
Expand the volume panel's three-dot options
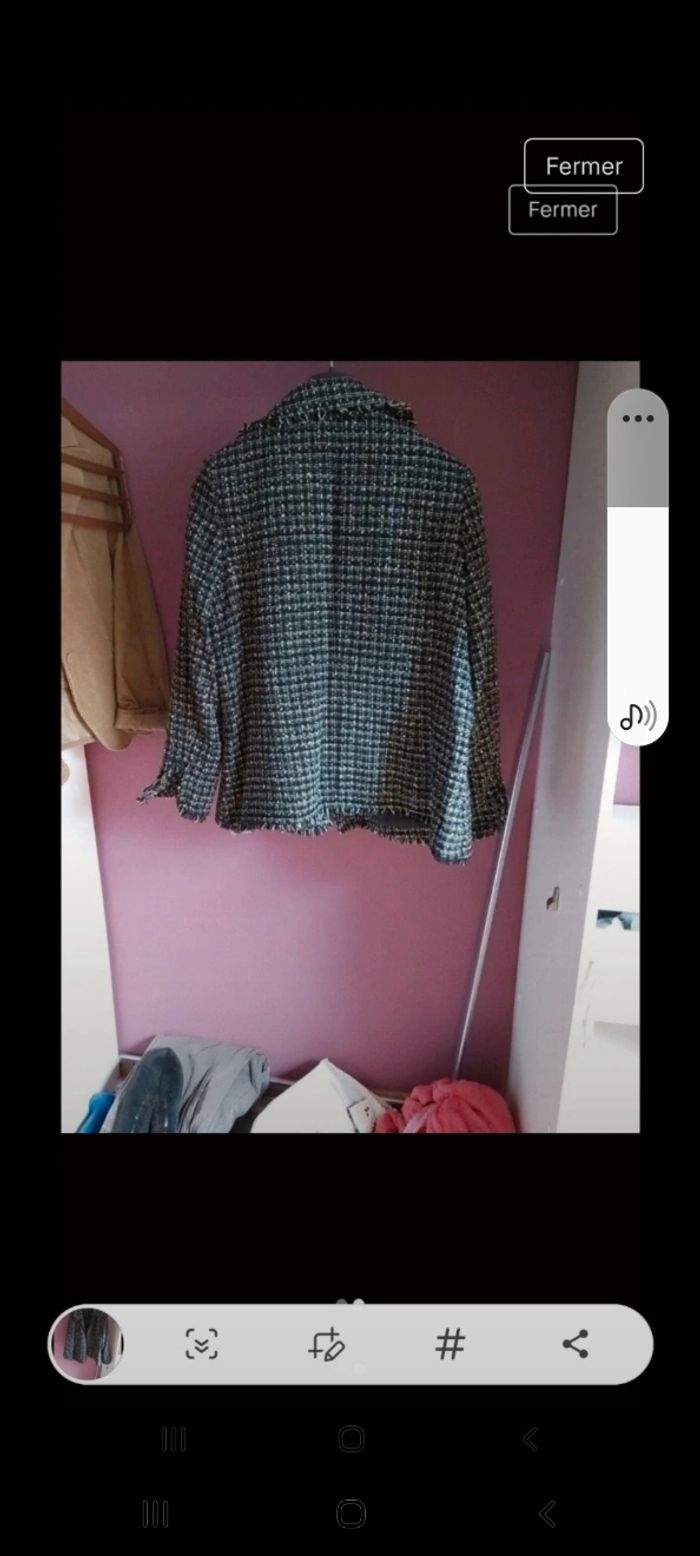click(637, 418)
